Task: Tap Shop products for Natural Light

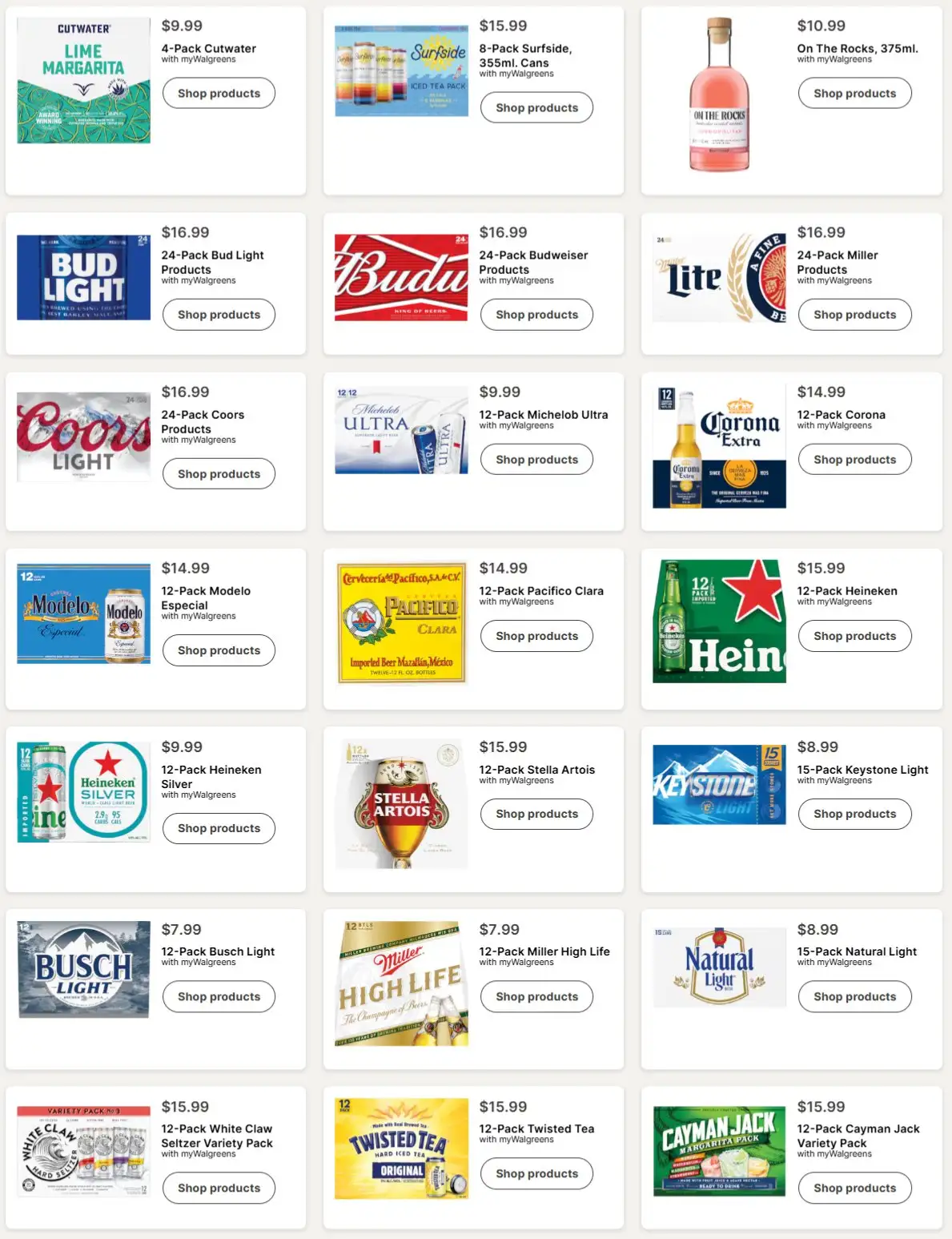Action: [x=854, y=996]
